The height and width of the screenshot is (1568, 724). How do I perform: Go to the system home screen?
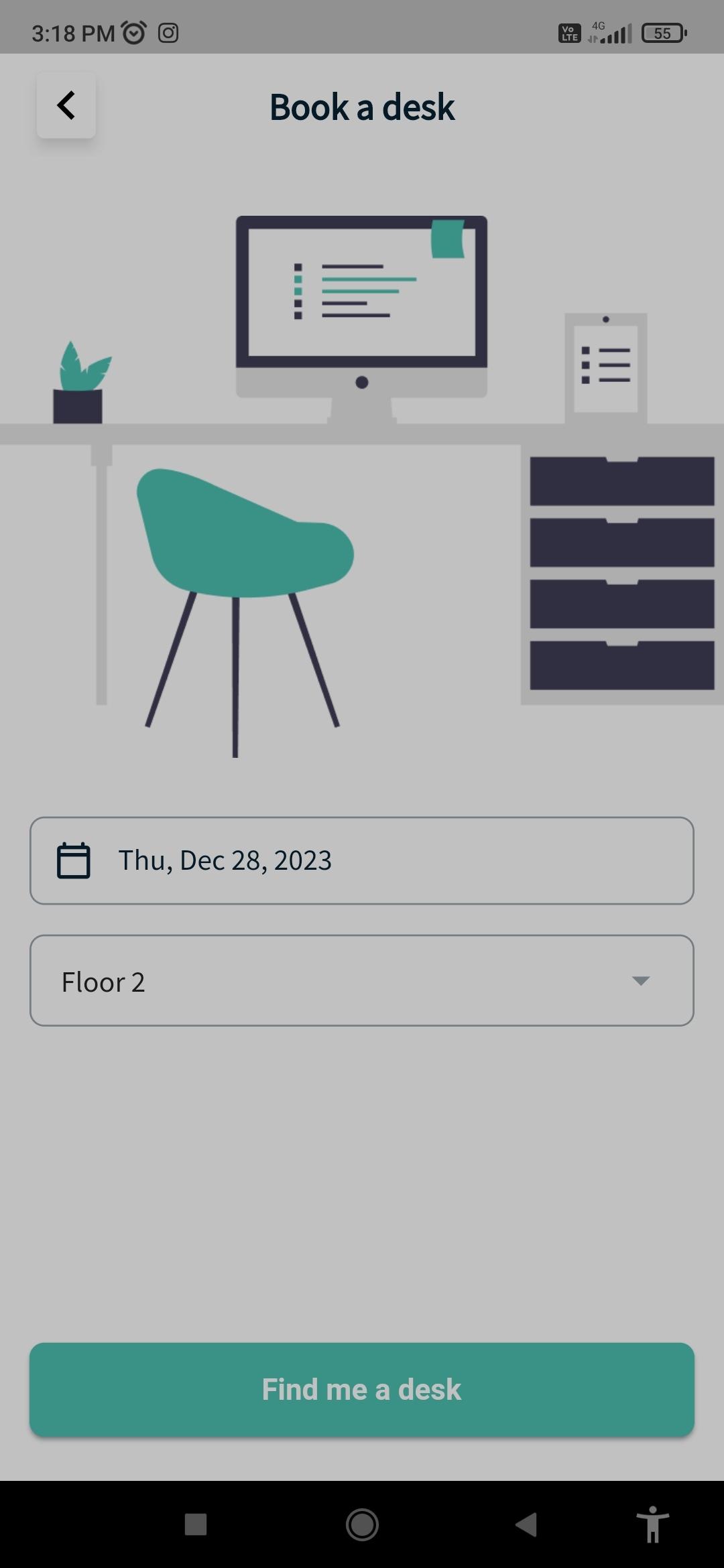(x=362, y=1524)
